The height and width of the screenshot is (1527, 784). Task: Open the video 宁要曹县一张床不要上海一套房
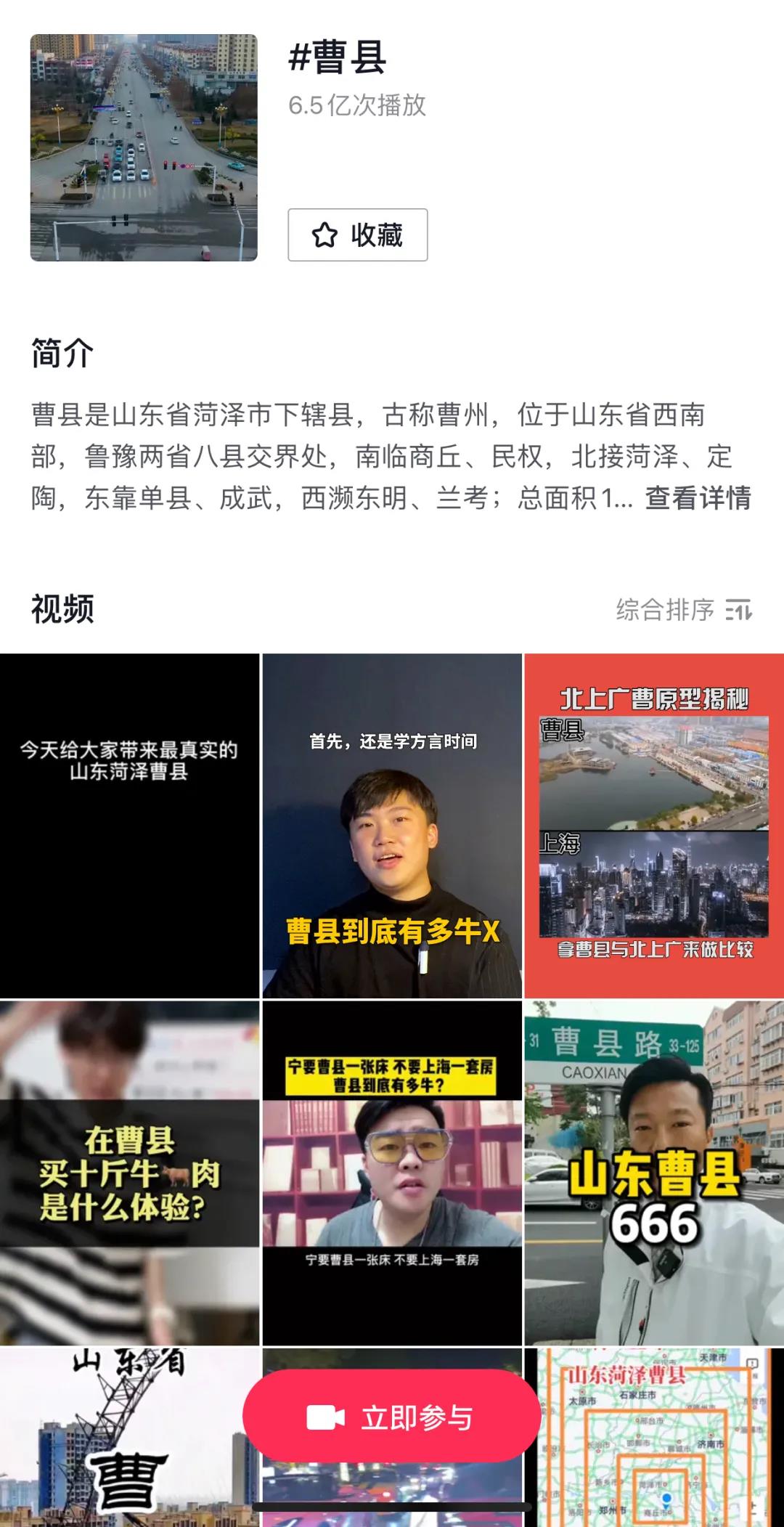click(x=392, y=1173)
